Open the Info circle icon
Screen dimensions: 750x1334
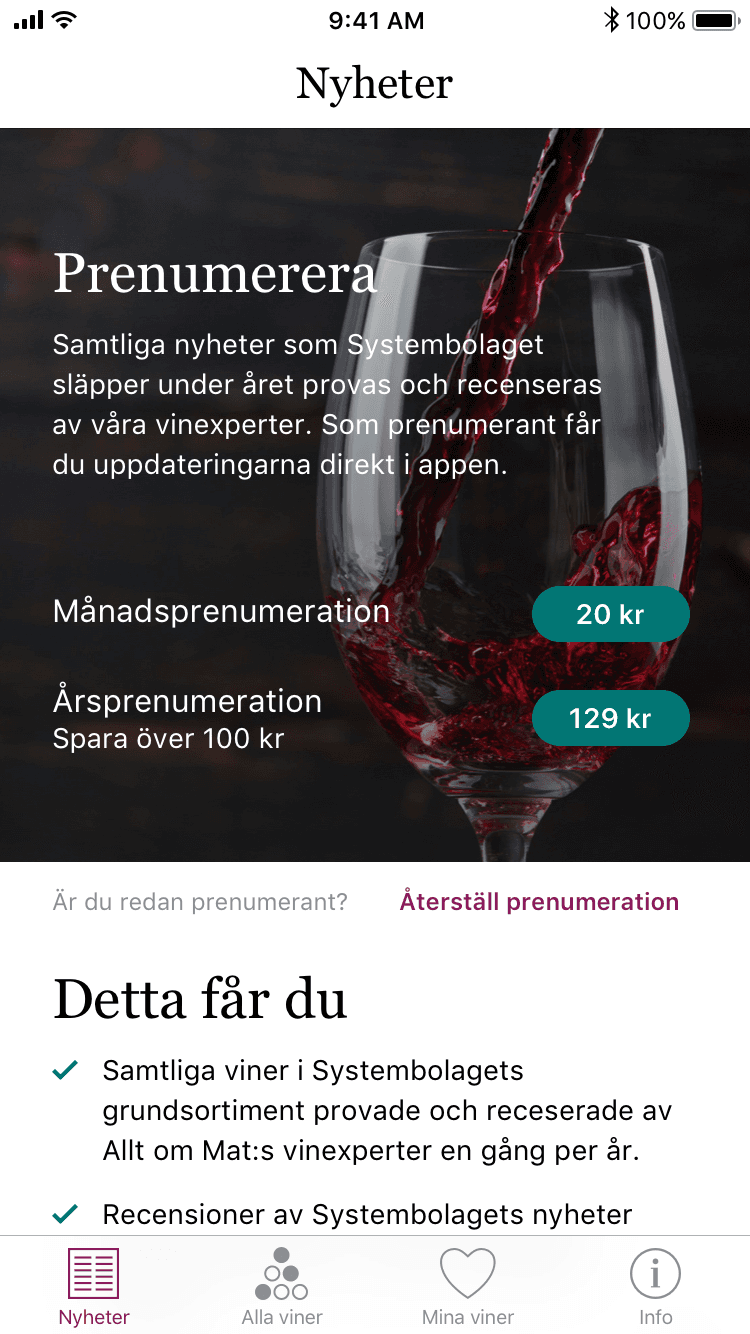point(655,1273)
